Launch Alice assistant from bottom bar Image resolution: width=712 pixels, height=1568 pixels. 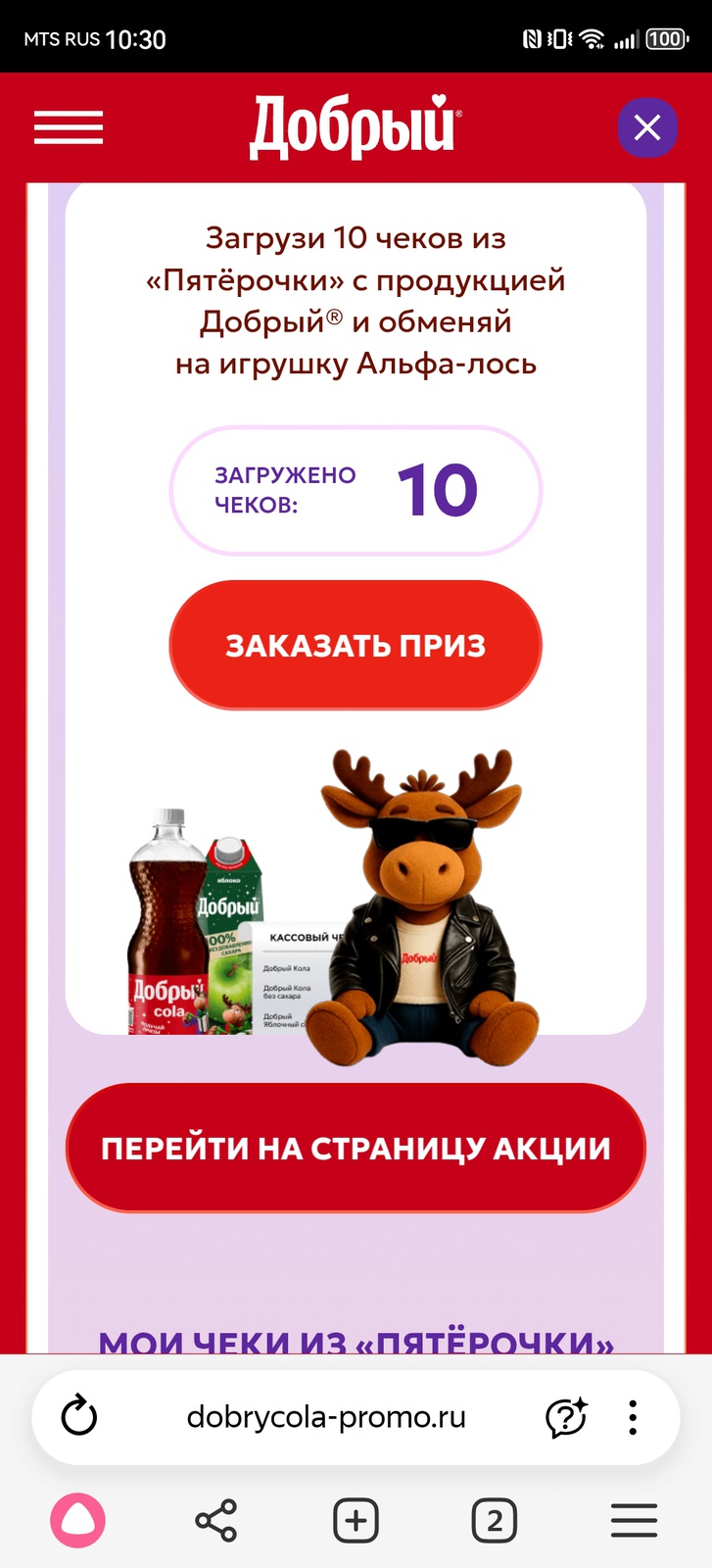(78, 1521)
